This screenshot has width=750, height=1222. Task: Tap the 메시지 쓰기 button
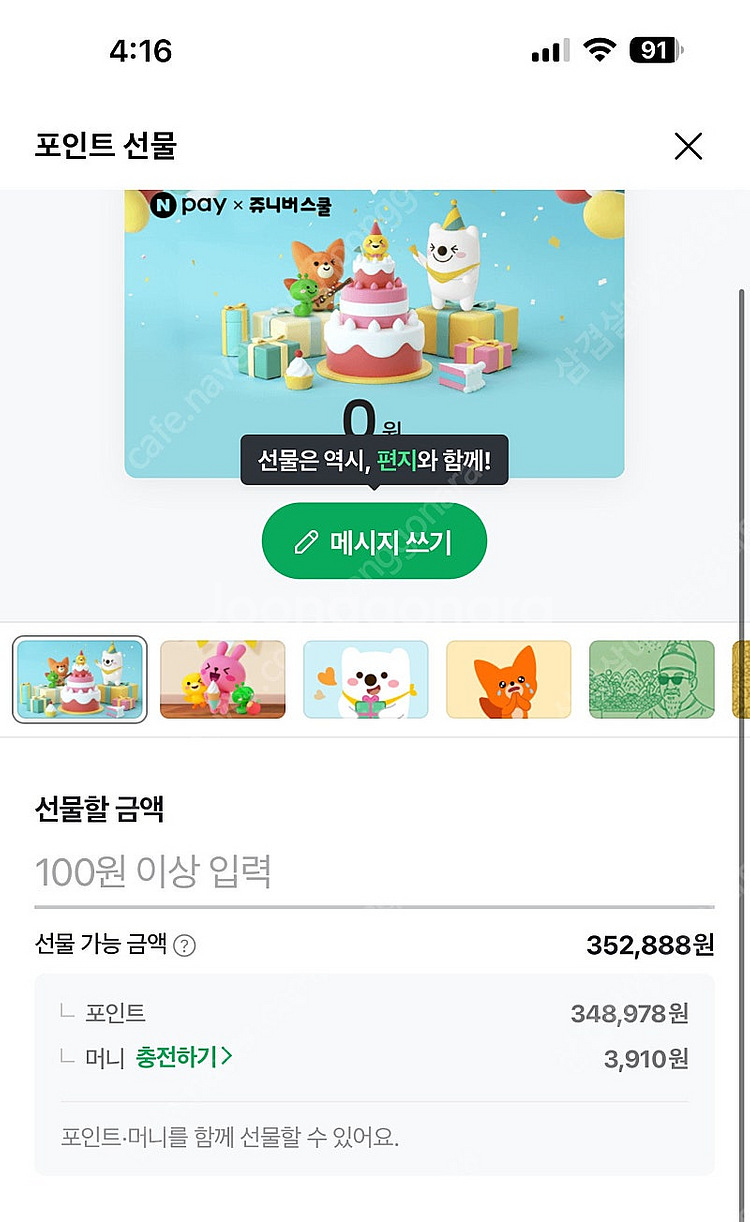pyautogui.click(x=374, y=542)
